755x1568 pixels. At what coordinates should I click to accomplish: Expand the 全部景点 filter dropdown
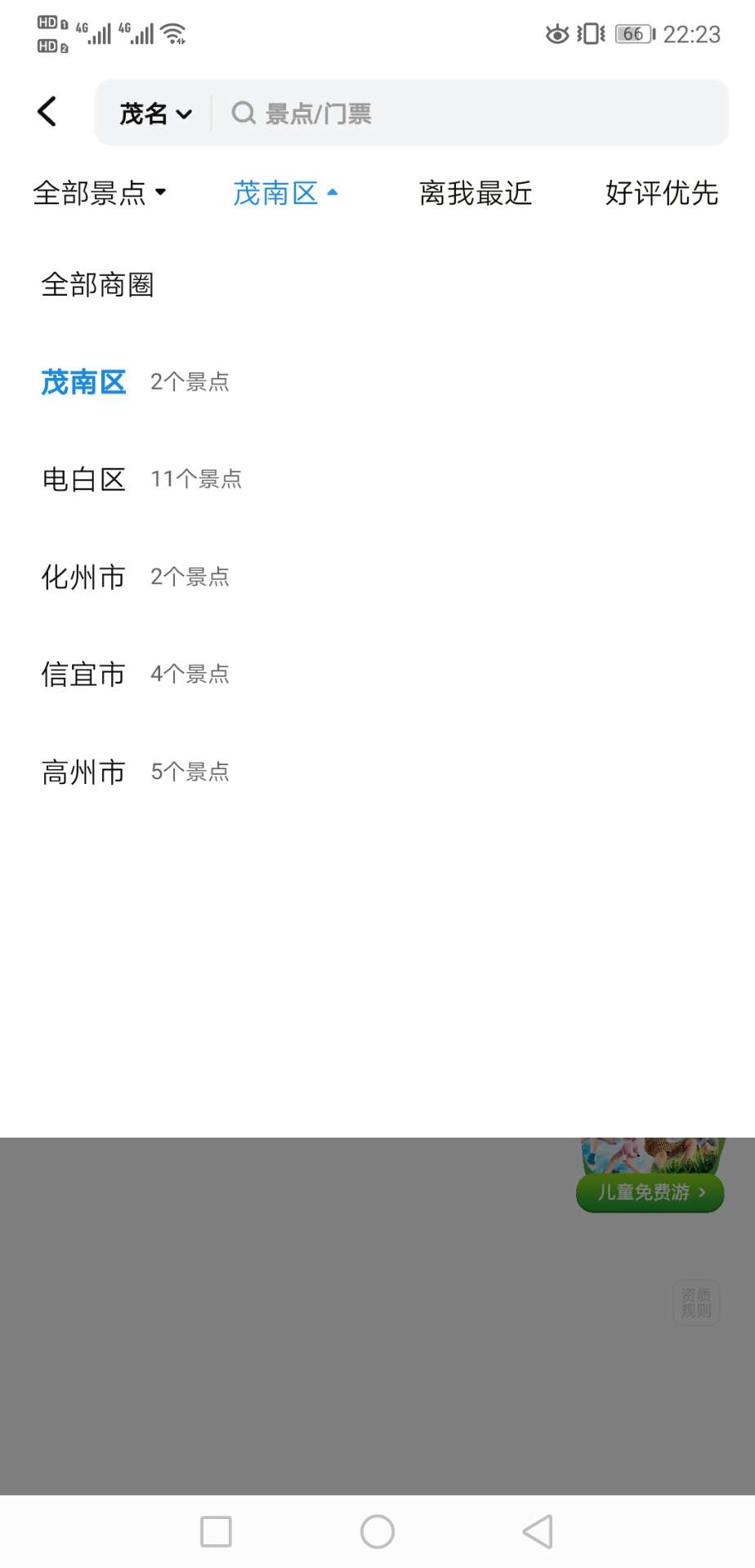pyautogui.click(x=99, y=194)
